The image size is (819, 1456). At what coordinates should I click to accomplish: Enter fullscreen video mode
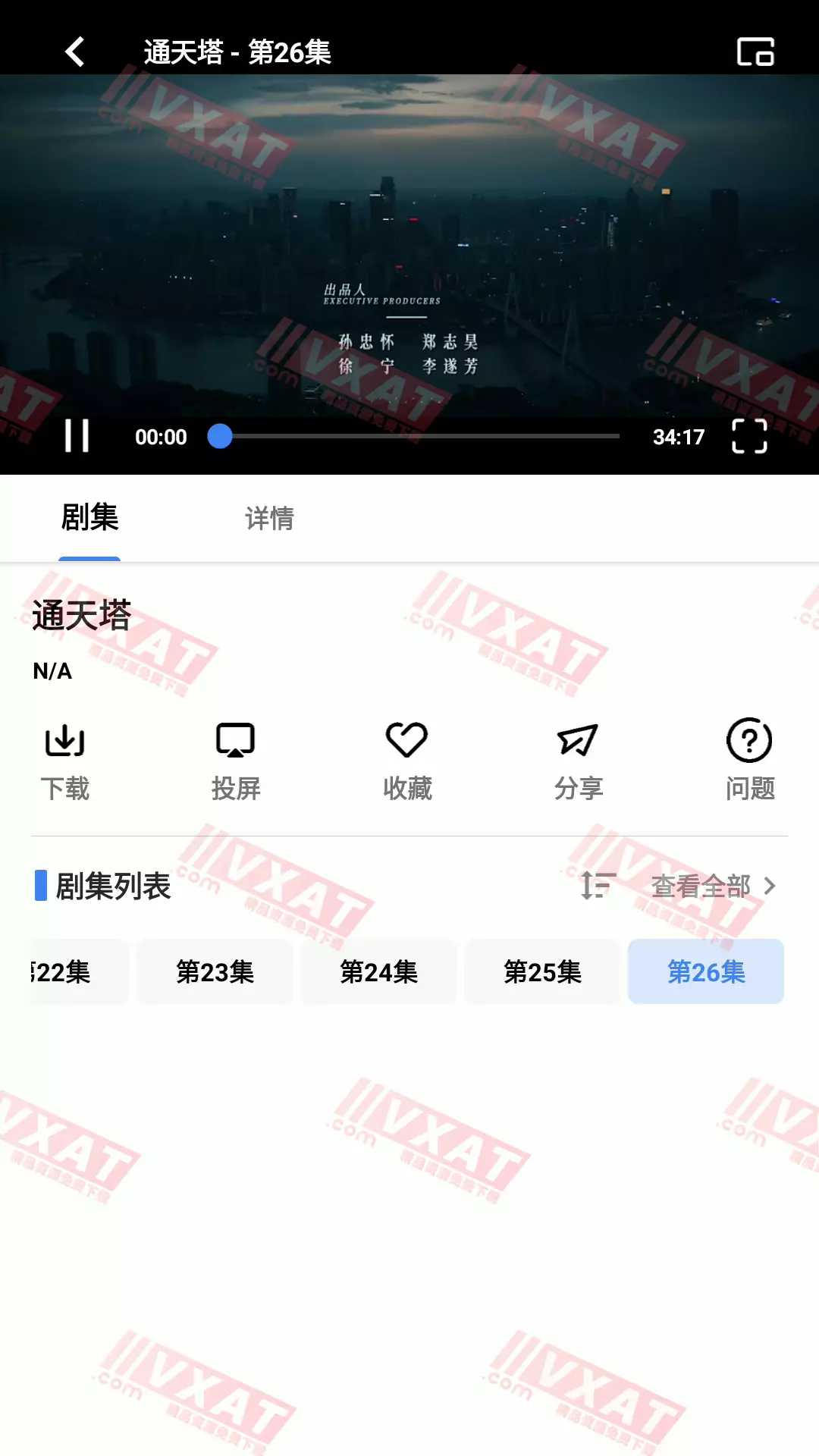point(749,436)
